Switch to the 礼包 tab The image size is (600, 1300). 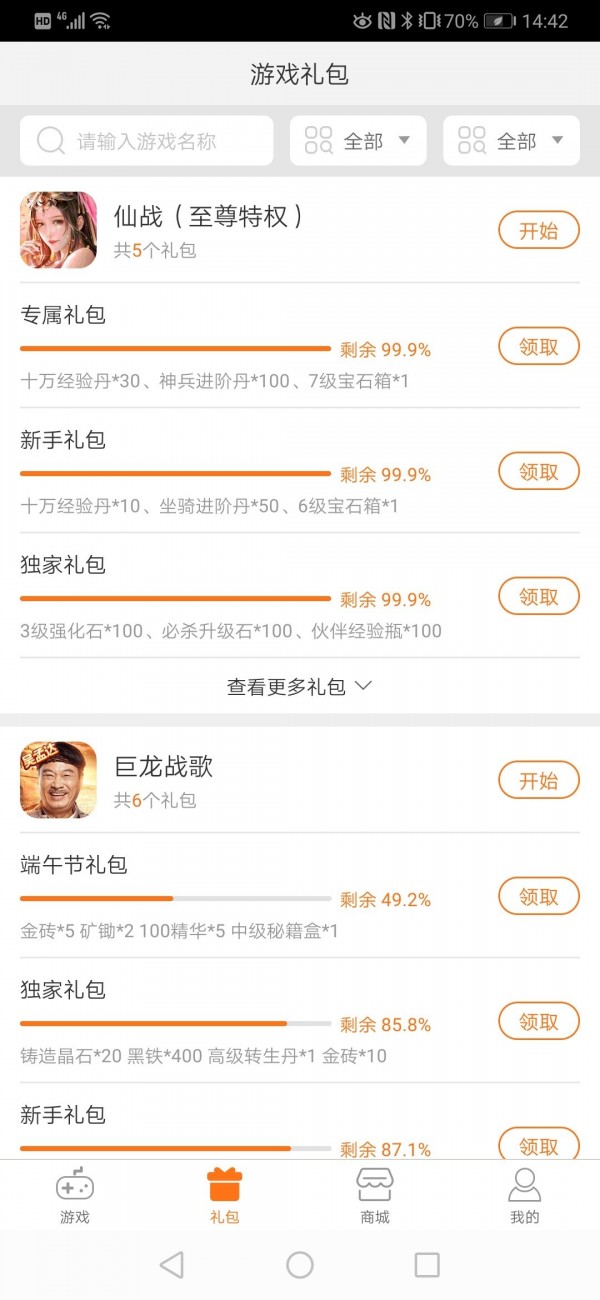click(x=225, y=1195)
